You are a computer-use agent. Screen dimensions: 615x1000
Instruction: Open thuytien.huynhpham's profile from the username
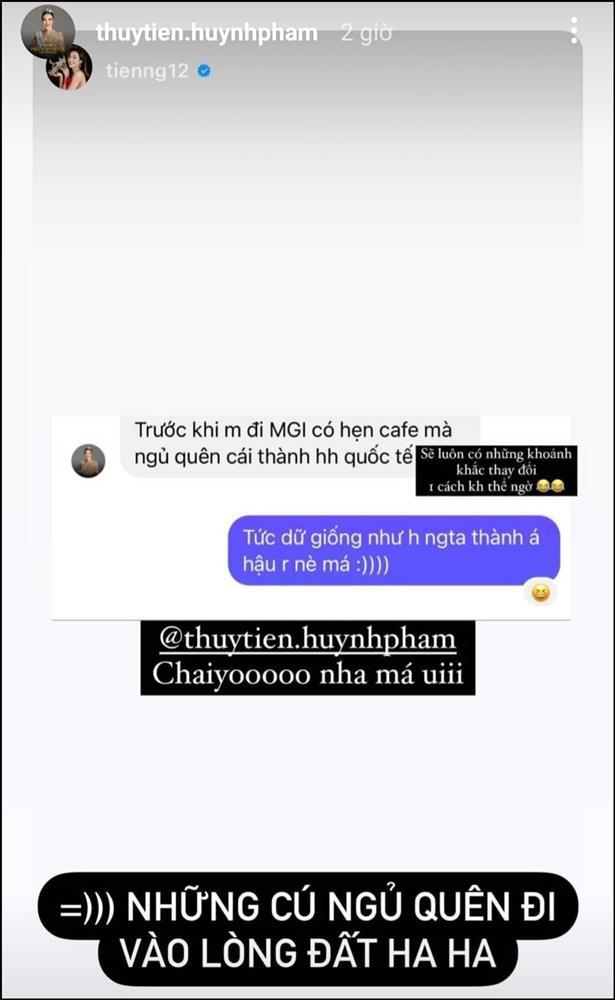207,33
